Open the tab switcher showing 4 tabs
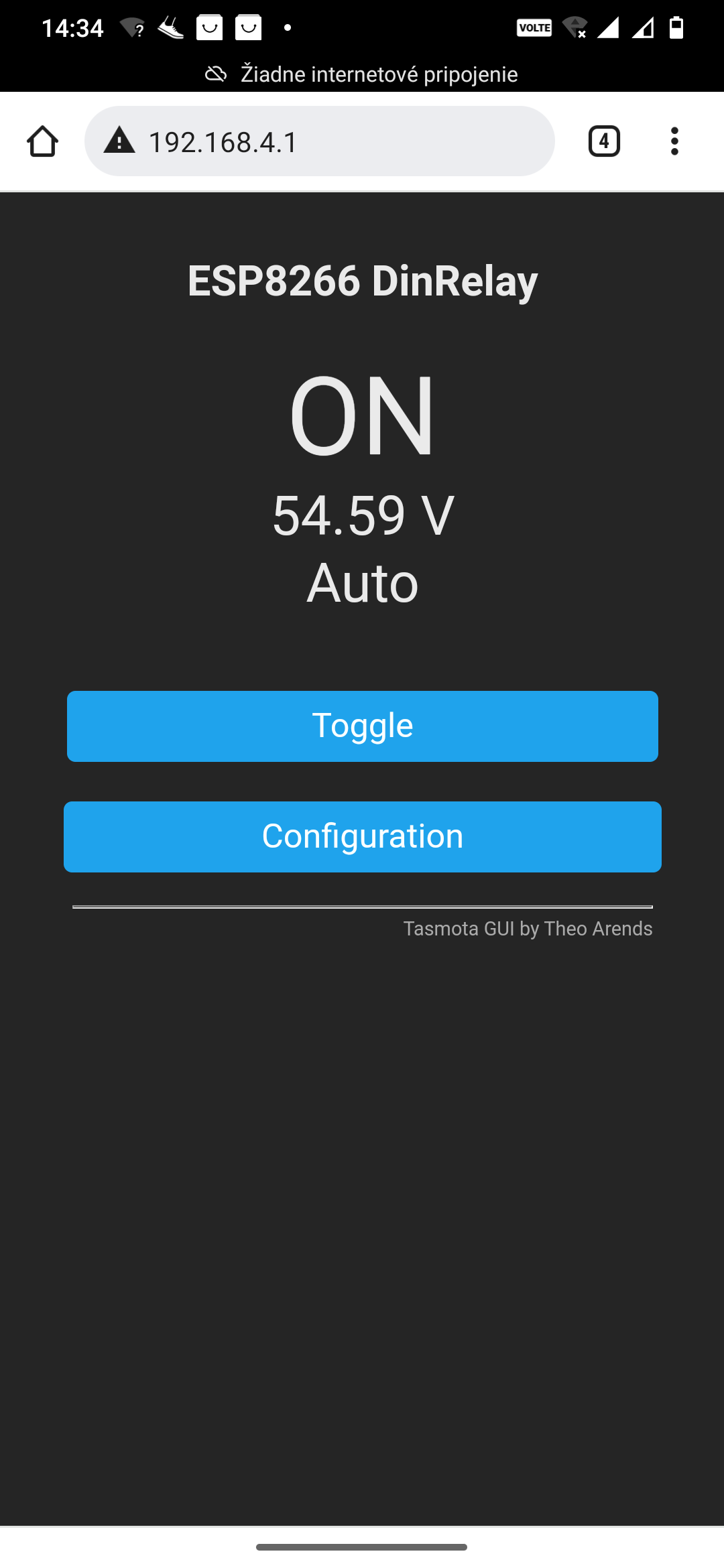This screenshot has height=1568, width=724. [604, 141]
